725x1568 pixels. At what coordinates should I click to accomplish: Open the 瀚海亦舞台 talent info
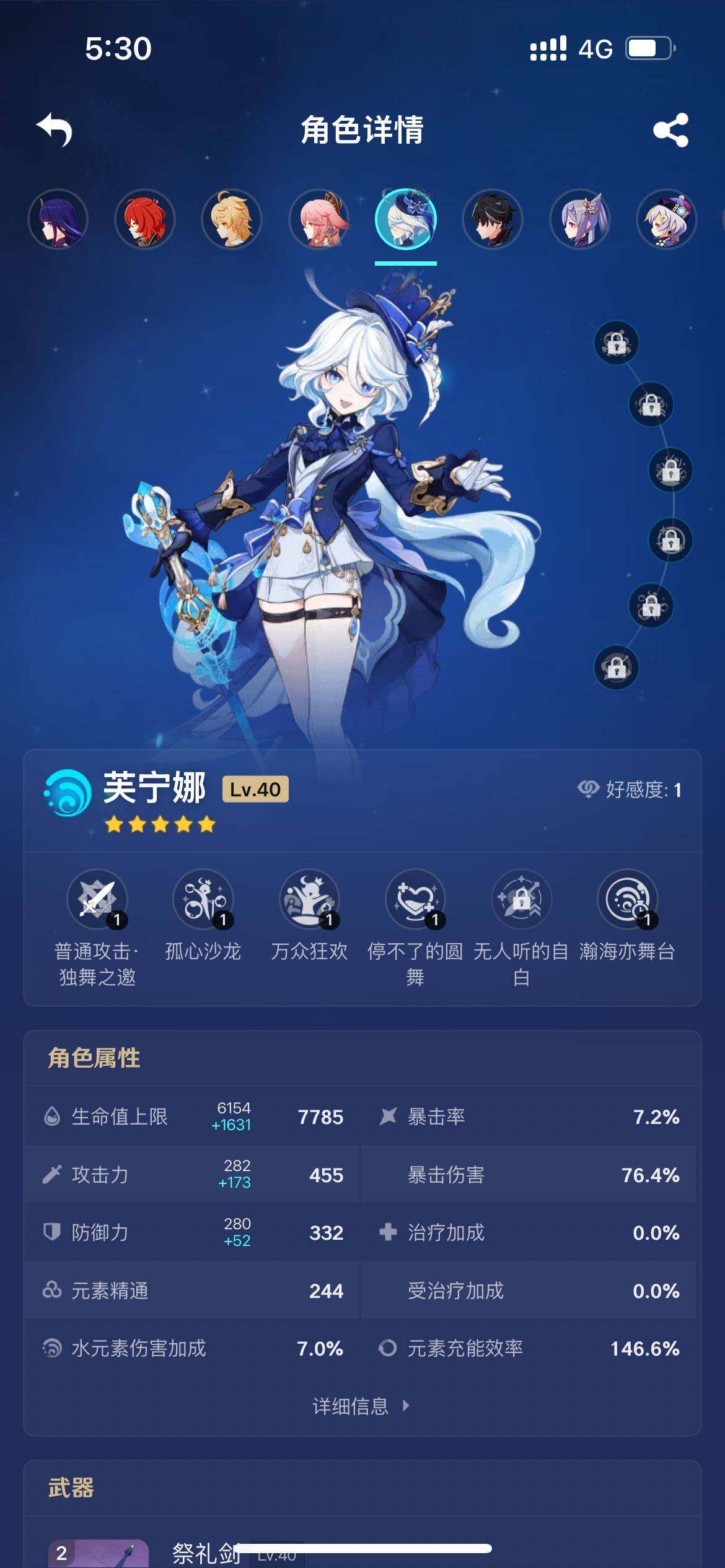[627, 899]
